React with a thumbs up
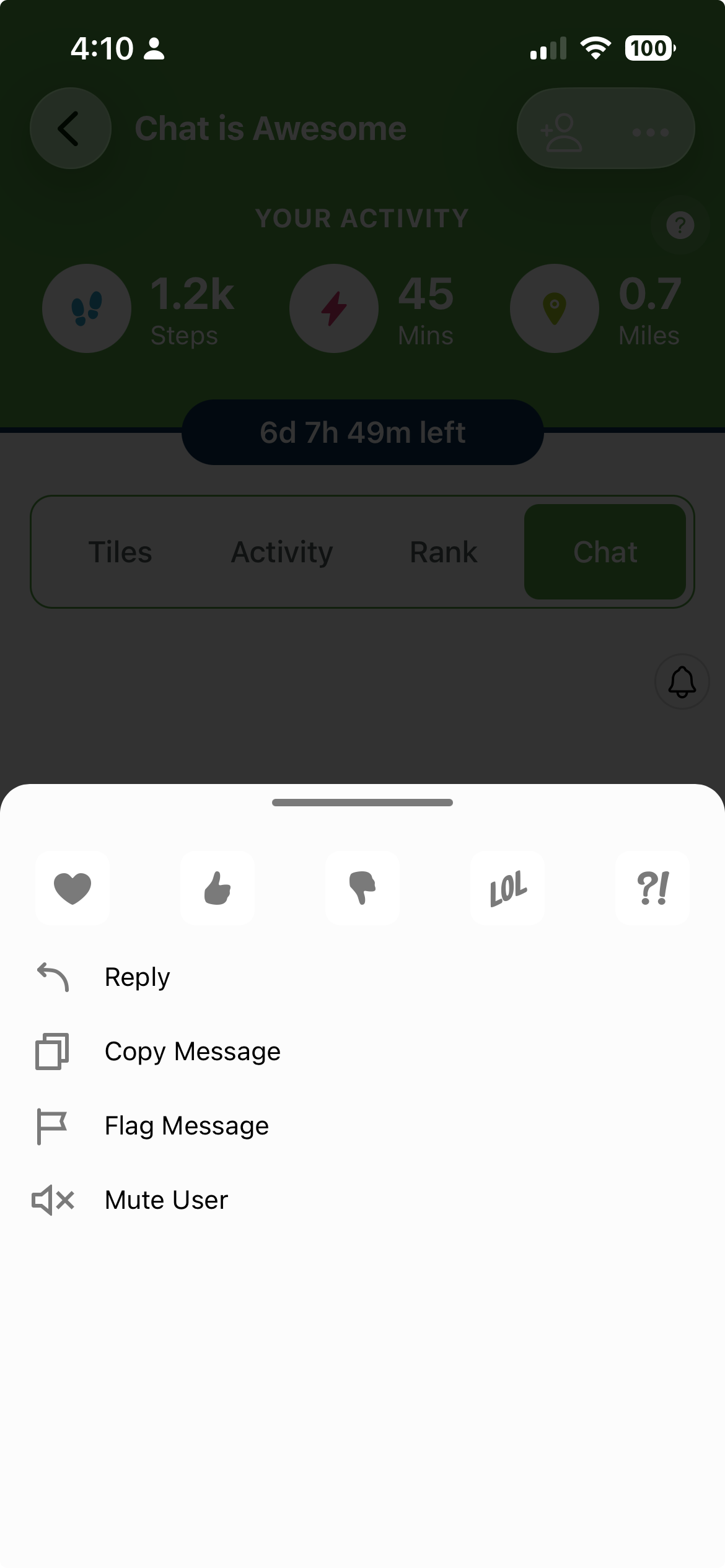725x1568 pixels. [x=217, y=888]
